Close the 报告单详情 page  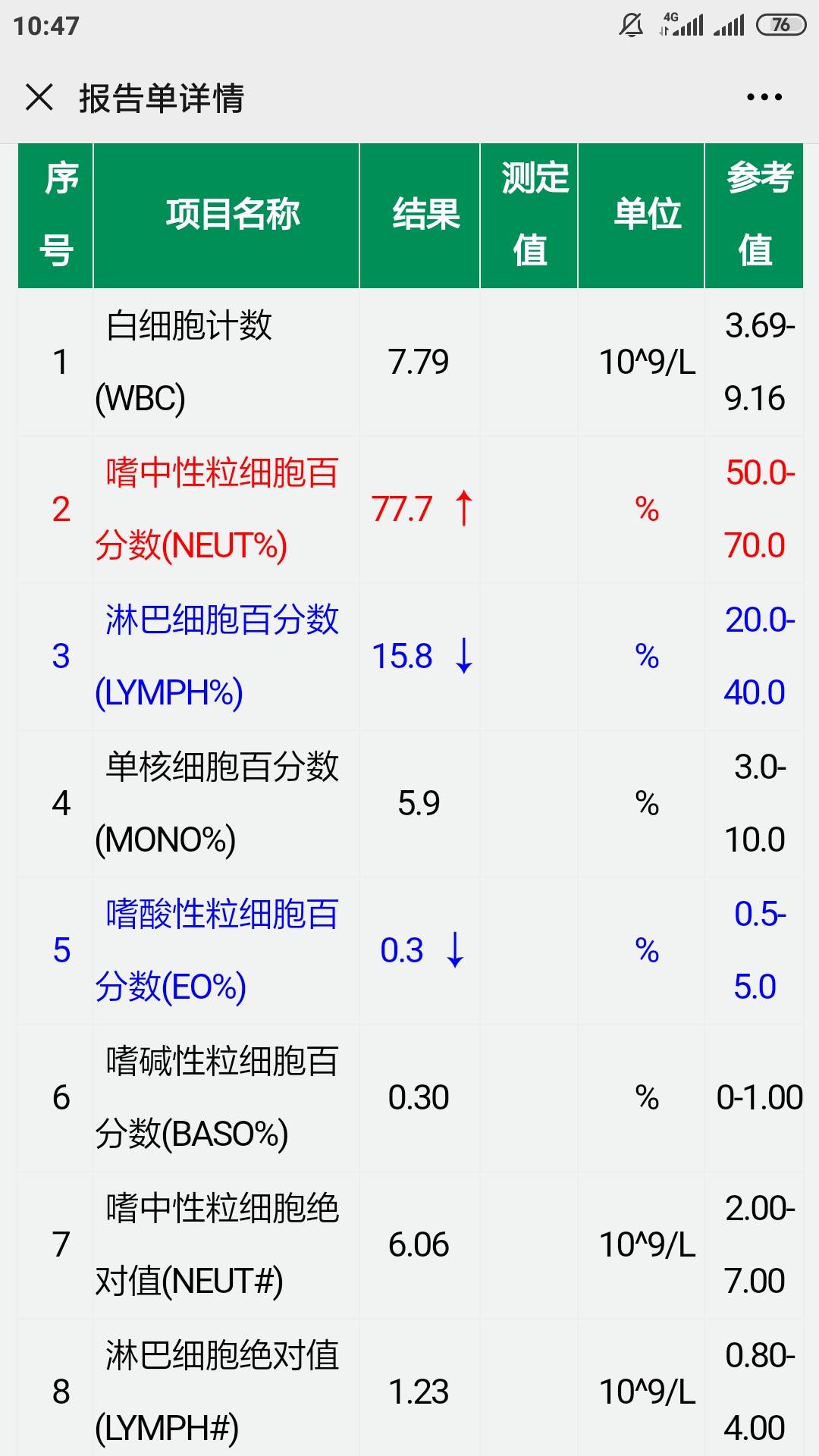[38, 96]
